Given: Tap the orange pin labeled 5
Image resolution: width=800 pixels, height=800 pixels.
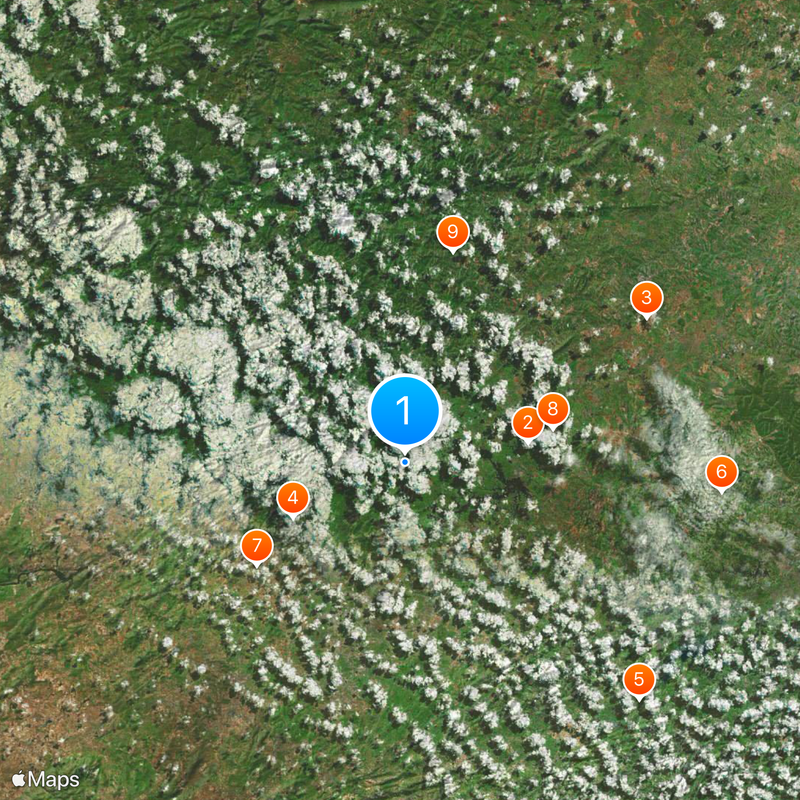Looking at the screenshot, I should coord(639,679).
